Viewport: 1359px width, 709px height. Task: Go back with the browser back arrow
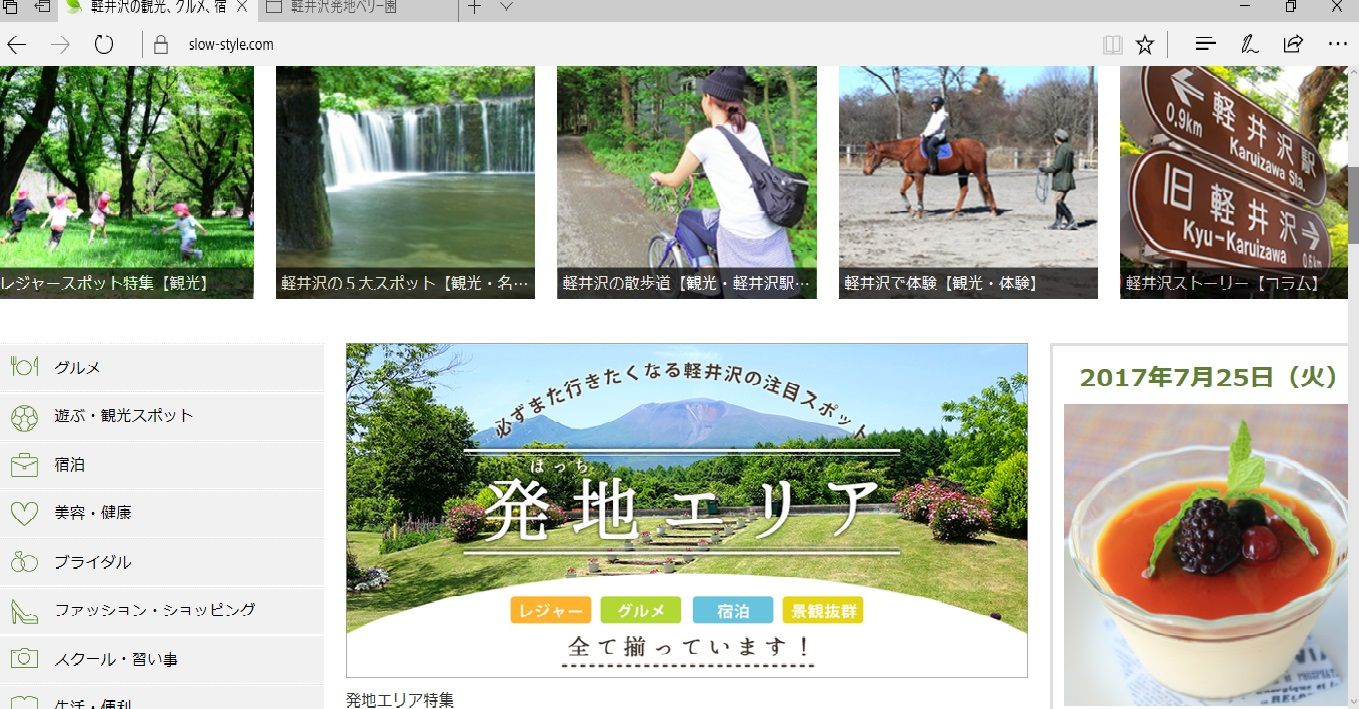click(x=17, y=45)
